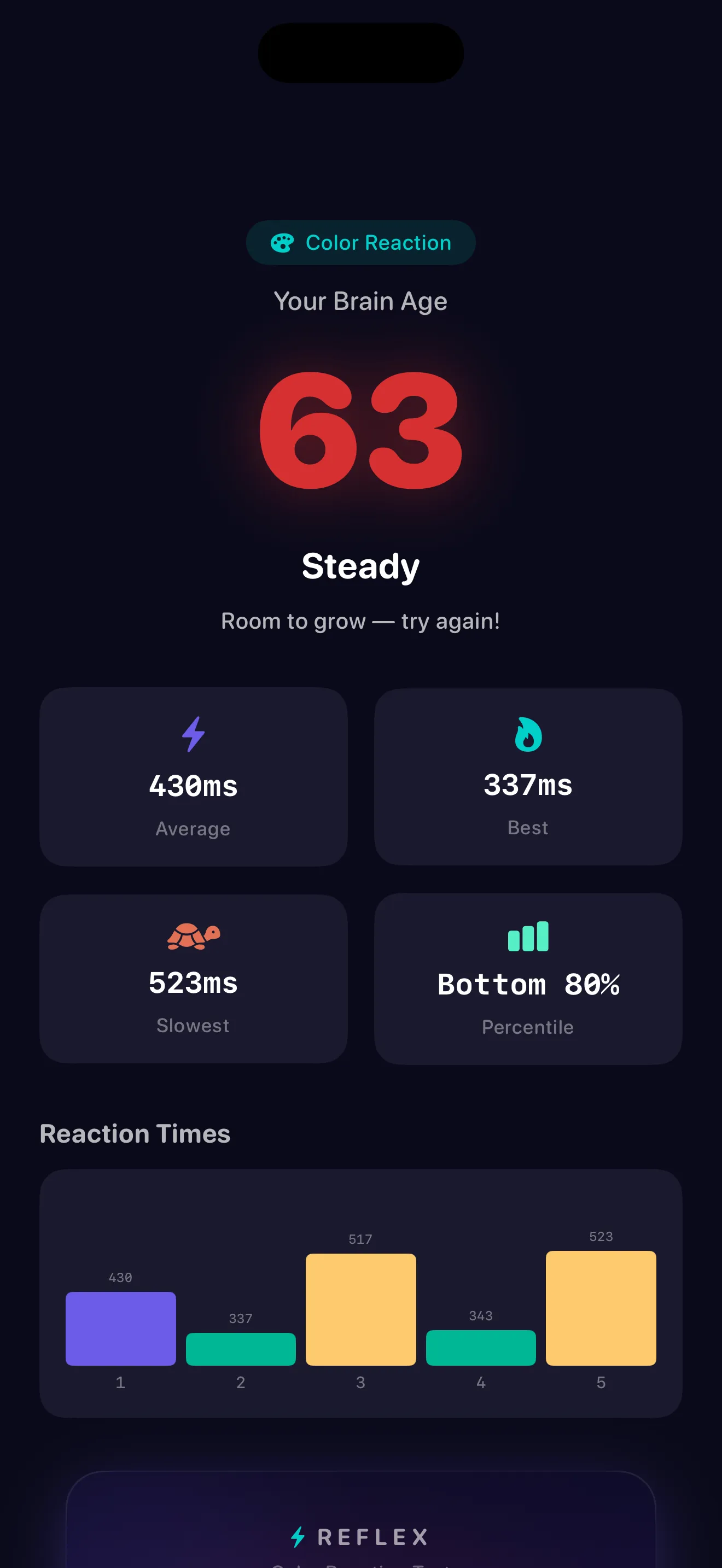This screenshot has width=722, height=1568.
Task: Click the Slowest stat card
Action: tap(193, 978)
